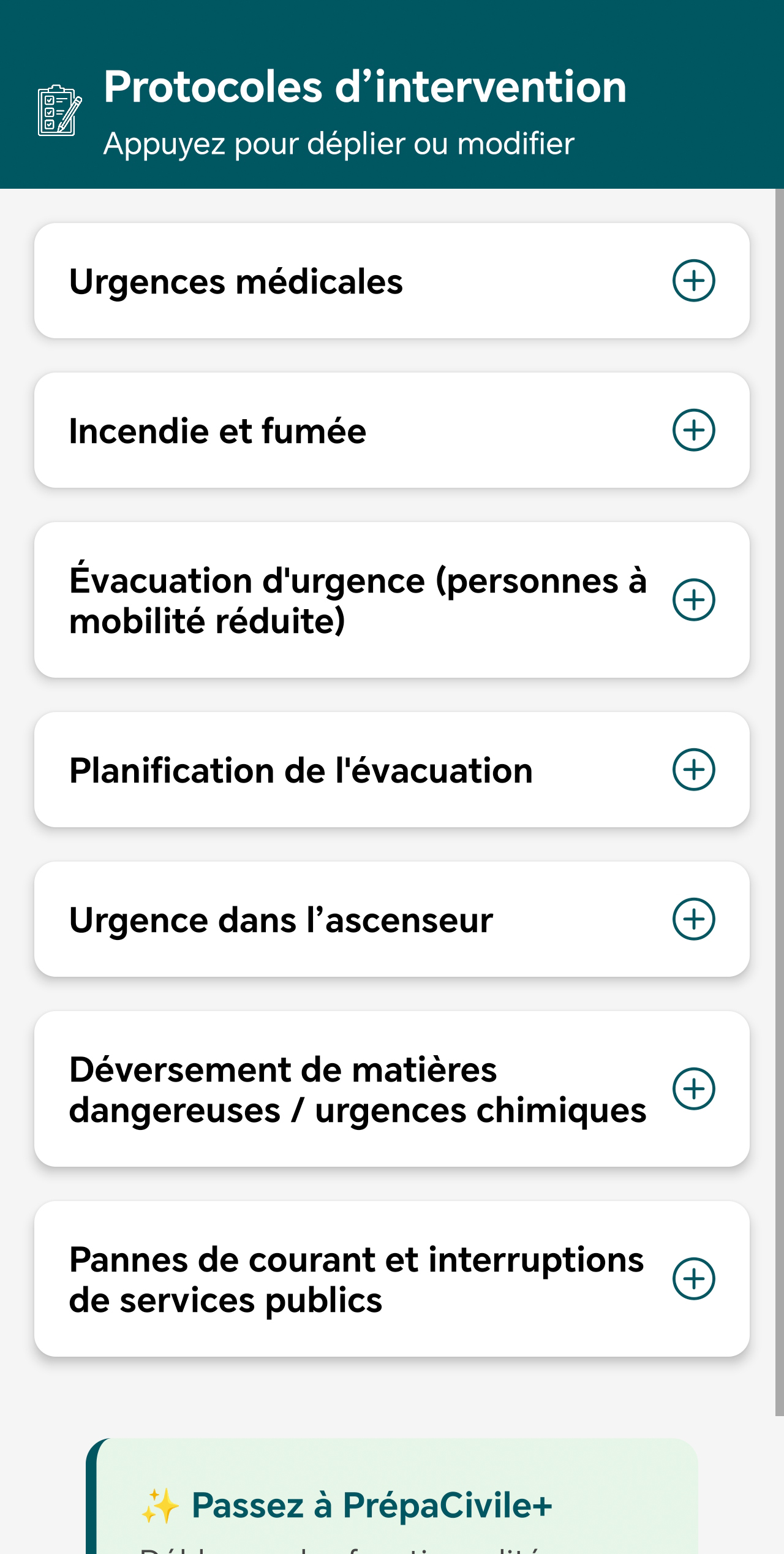This screenshot has width=784, height=1554.
Task: Tap the Passez à PrépaCivile+ upgrade banner
Action: 392,1496
